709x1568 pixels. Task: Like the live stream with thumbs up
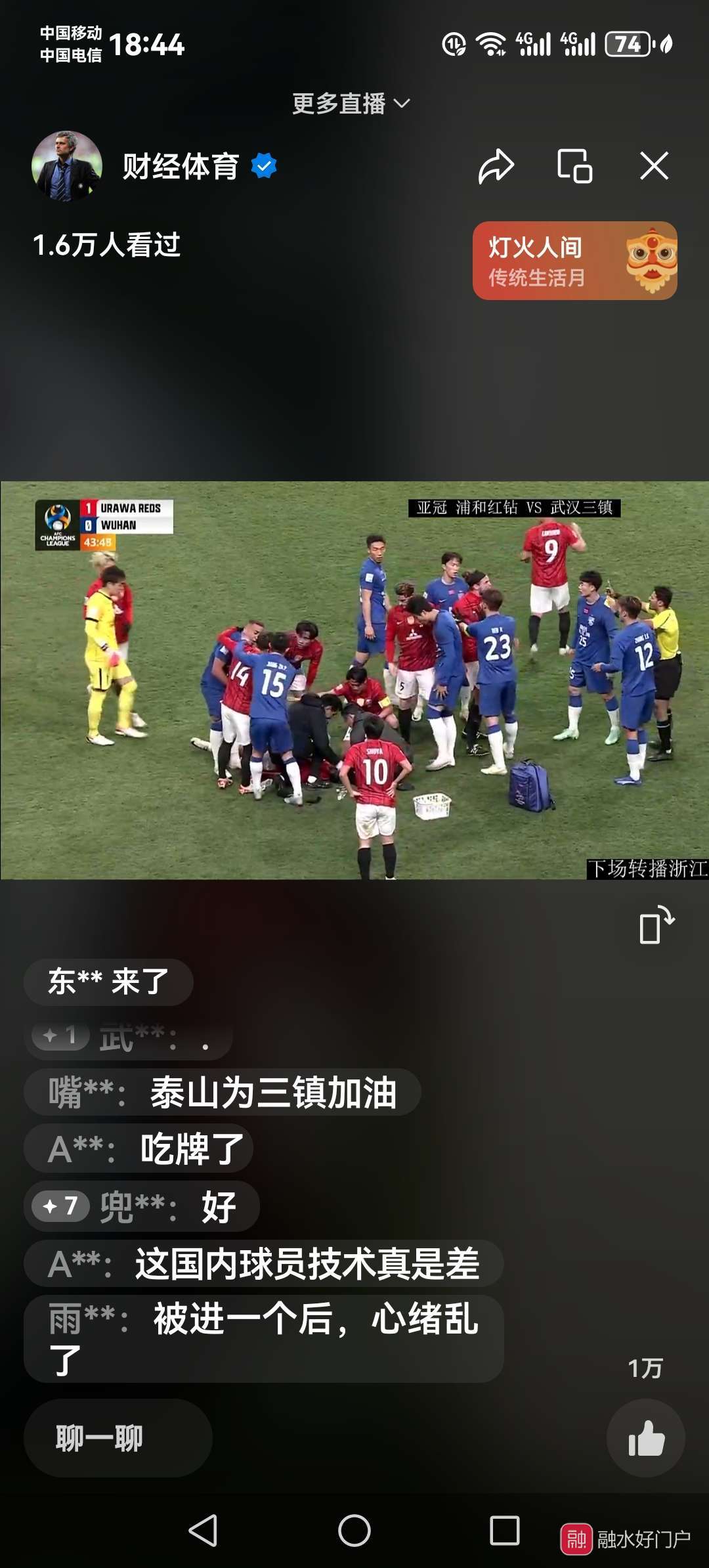coord(646,1438)
